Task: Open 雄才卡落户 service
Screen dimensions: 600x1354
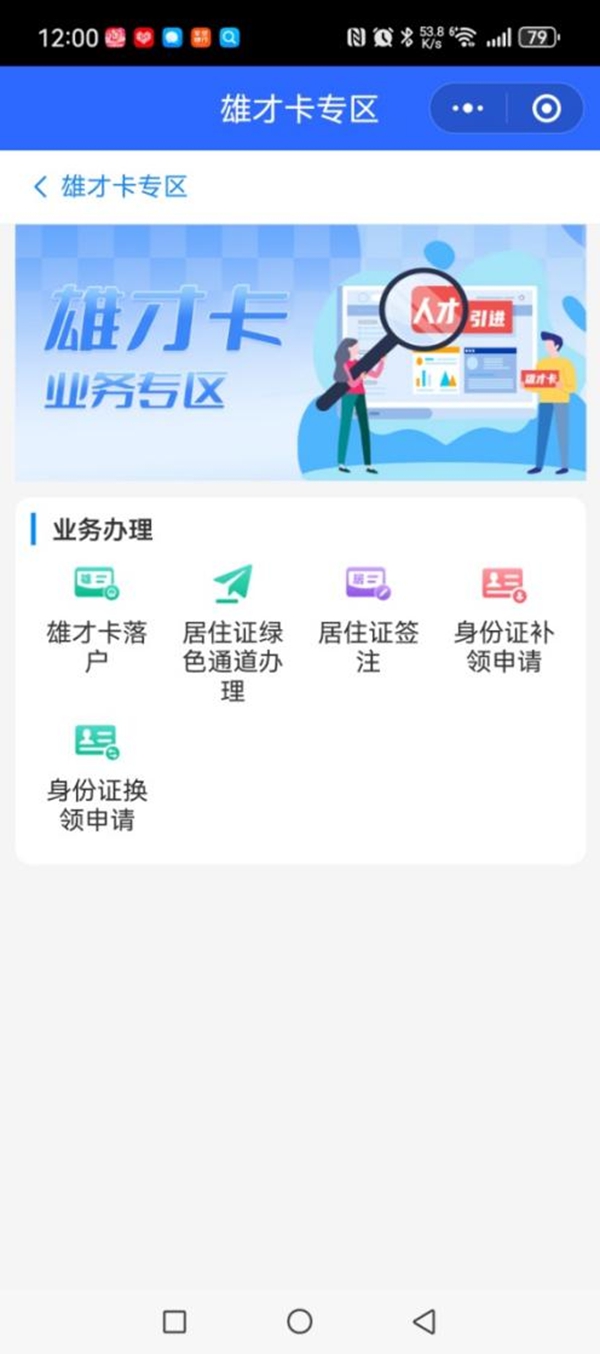Action: [96, 615]
